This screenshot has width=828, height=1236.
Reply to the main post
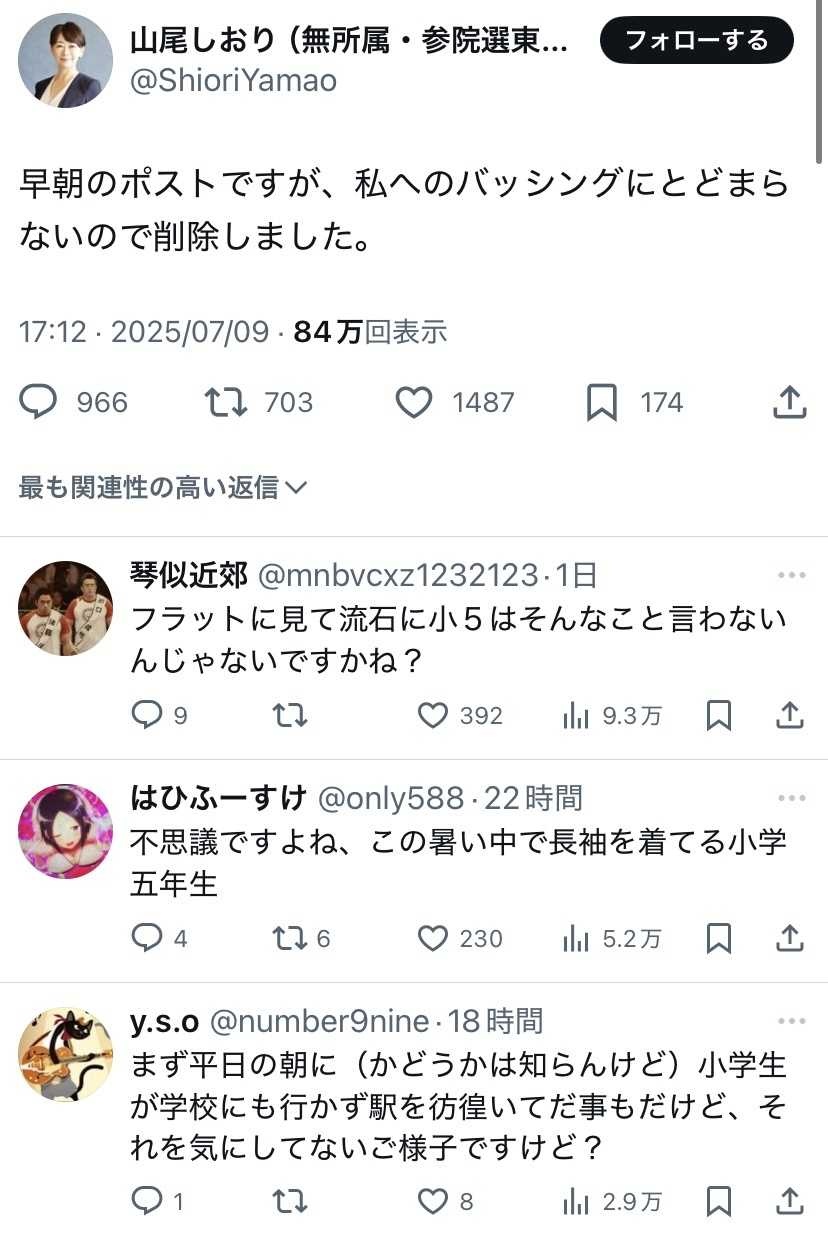[x=40, y=402]
